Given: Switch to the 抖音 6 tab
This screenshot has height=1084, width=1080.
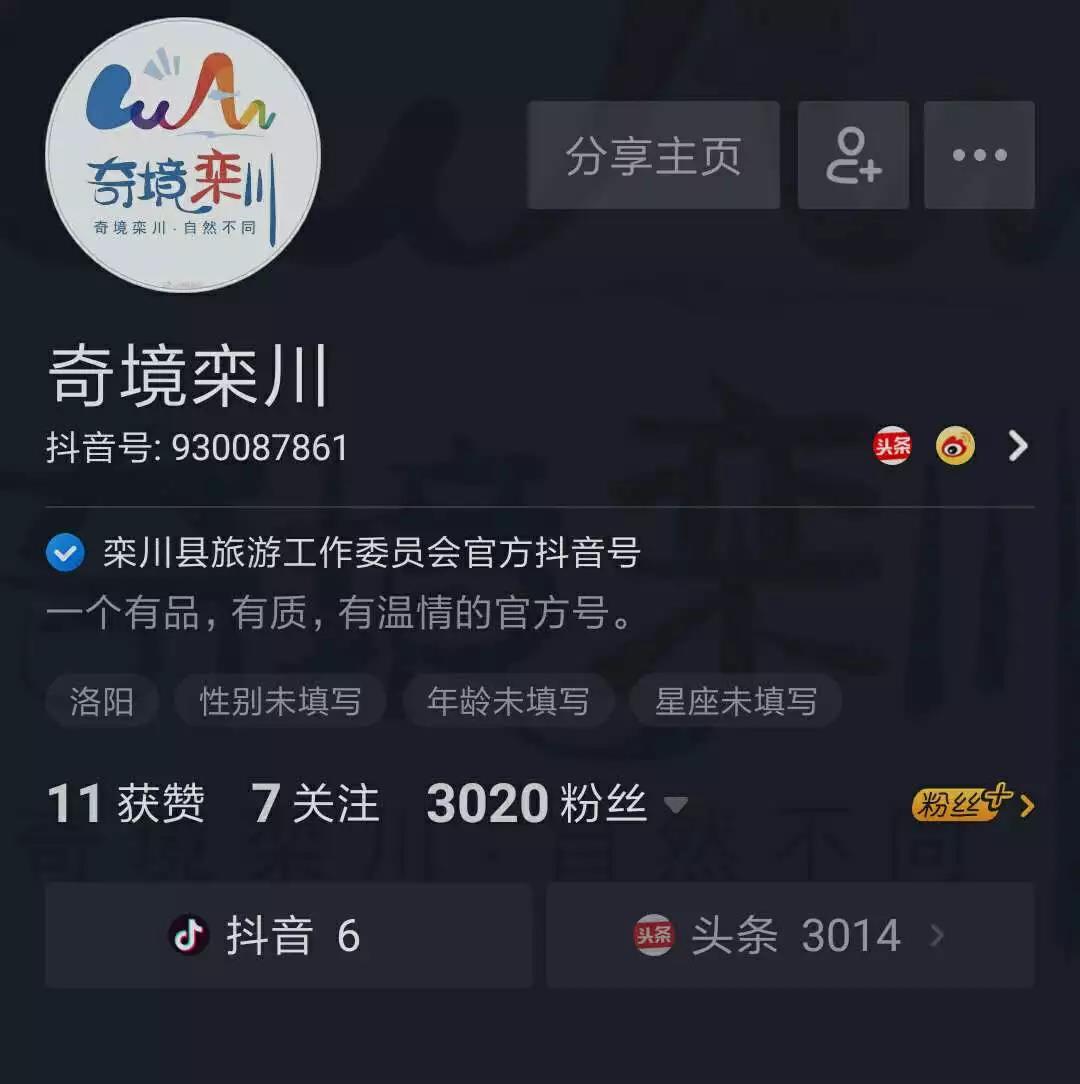Looking at the screenshot, I should [x=288, y=936].
